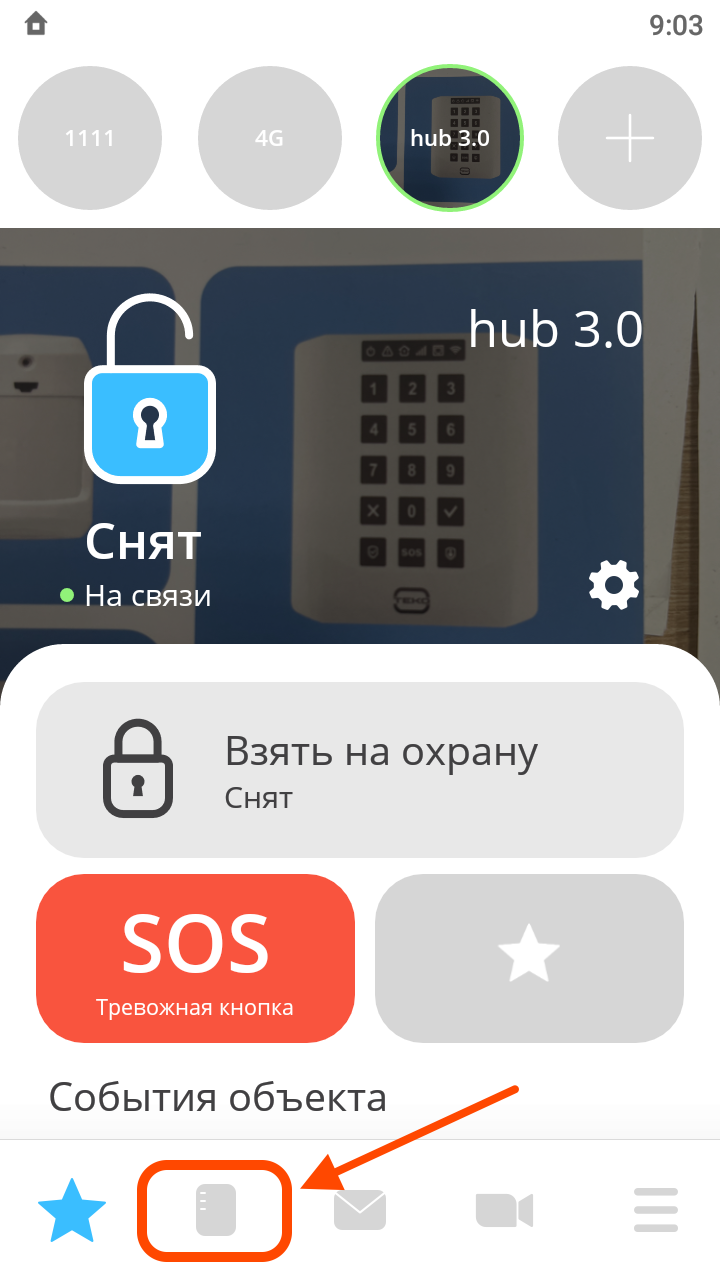The height and width of the screenshot is (1280, 720).
Task: Open hub 3.0 settings gear
Action: point(613,585)
